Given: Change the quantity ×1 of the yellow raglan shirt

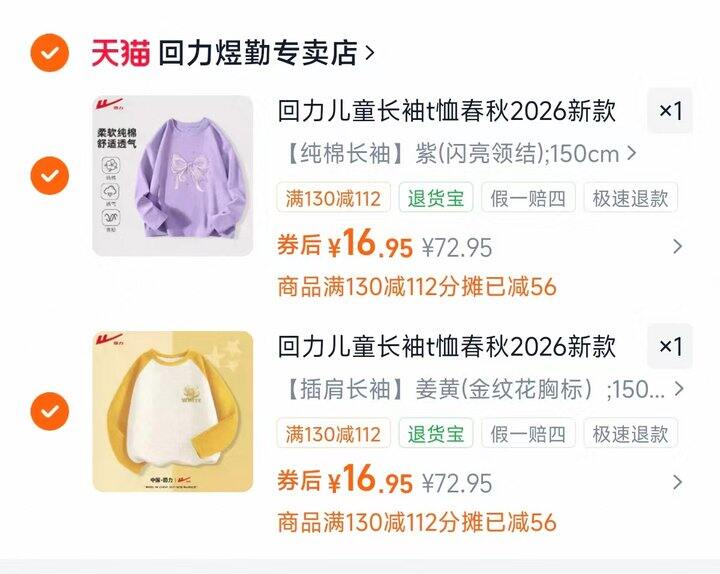Looking at the screenshot, I should tap(670, 347).
